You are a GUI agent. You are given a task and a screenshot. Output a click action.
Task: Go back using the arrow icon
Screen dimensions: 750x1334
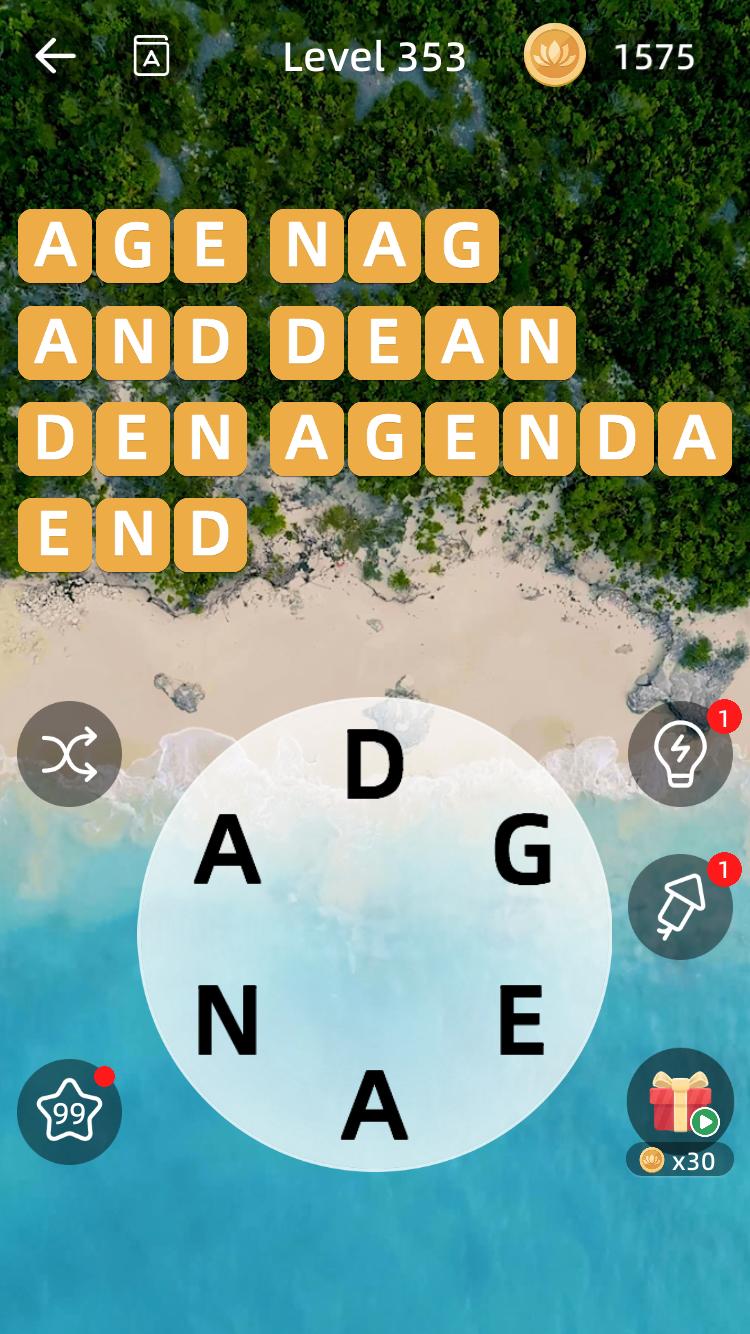tap(55, 57)
